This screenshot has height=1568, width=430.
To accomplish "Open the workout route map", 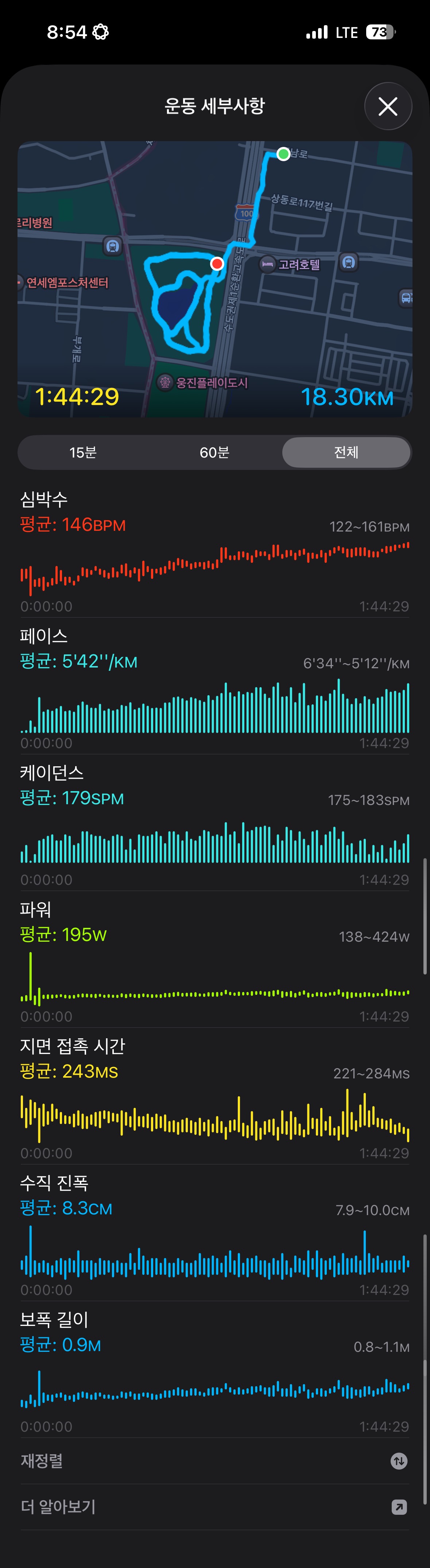I will 214,279.
